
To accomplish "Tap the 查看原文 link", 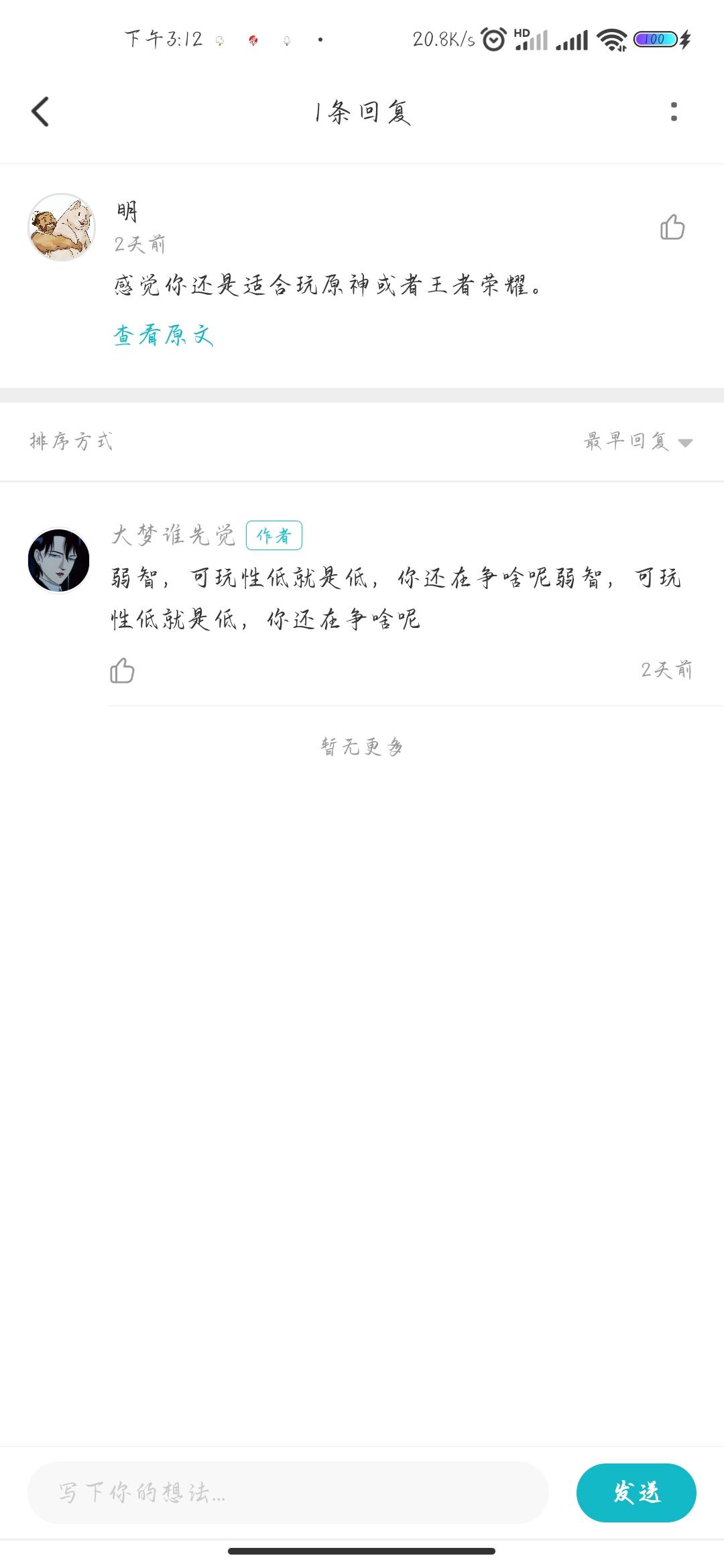I will tap(163, 335).
